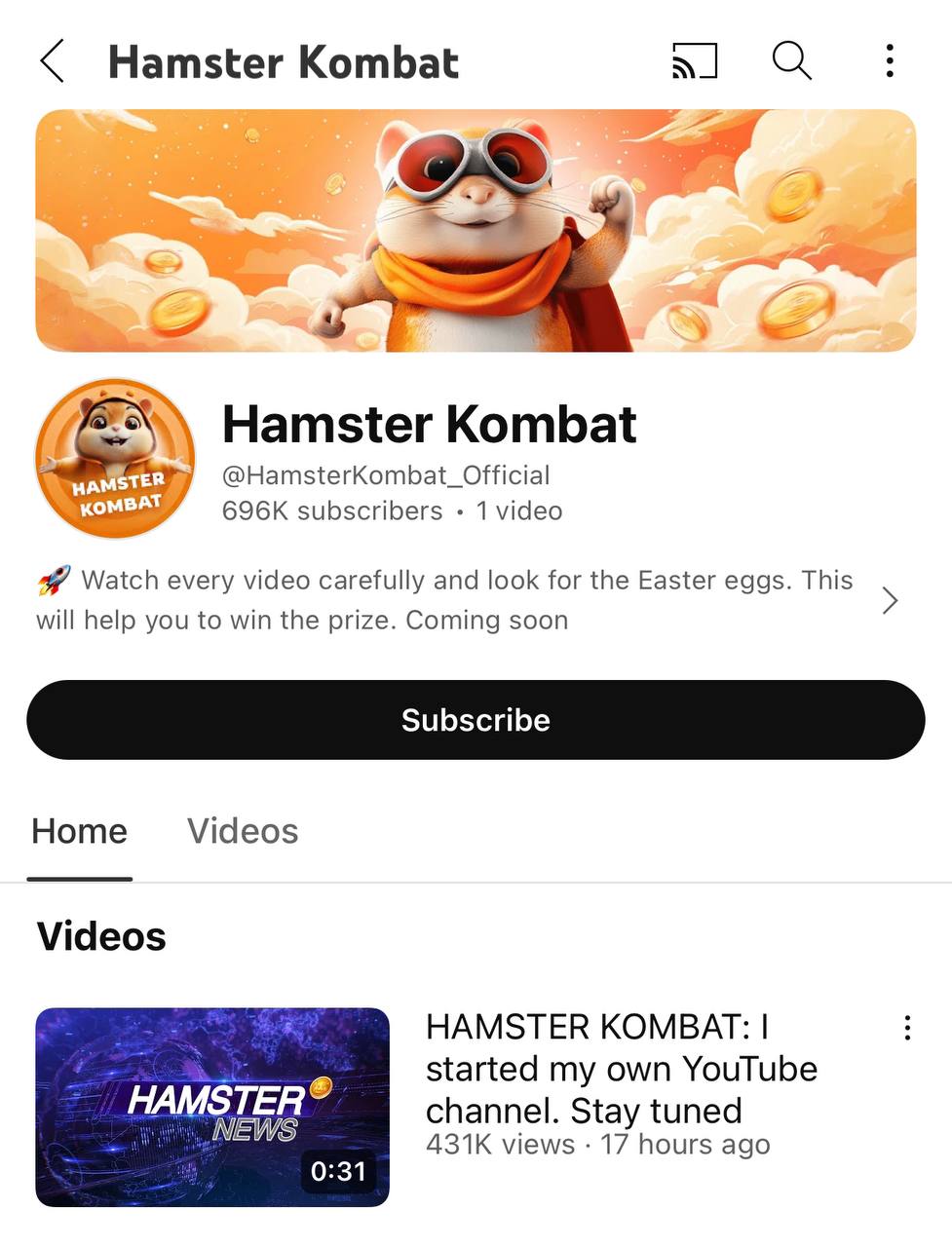Open search in the top bar
The width and height of the screenshot is (952, 1247).
coord(791,61)
